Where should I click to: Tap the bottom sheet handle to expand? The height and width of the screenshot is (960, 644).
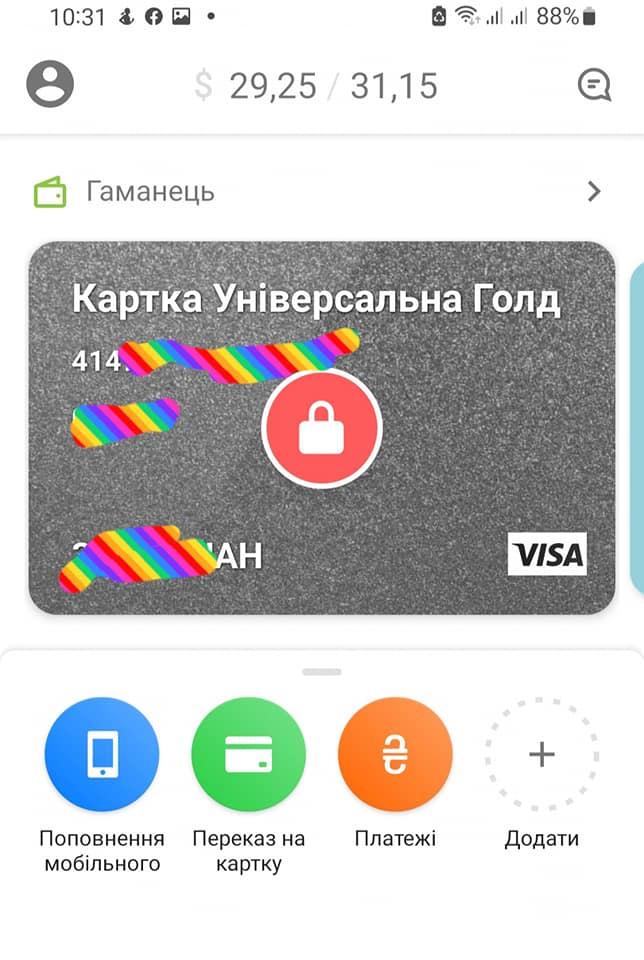click(x=322, y=672)
